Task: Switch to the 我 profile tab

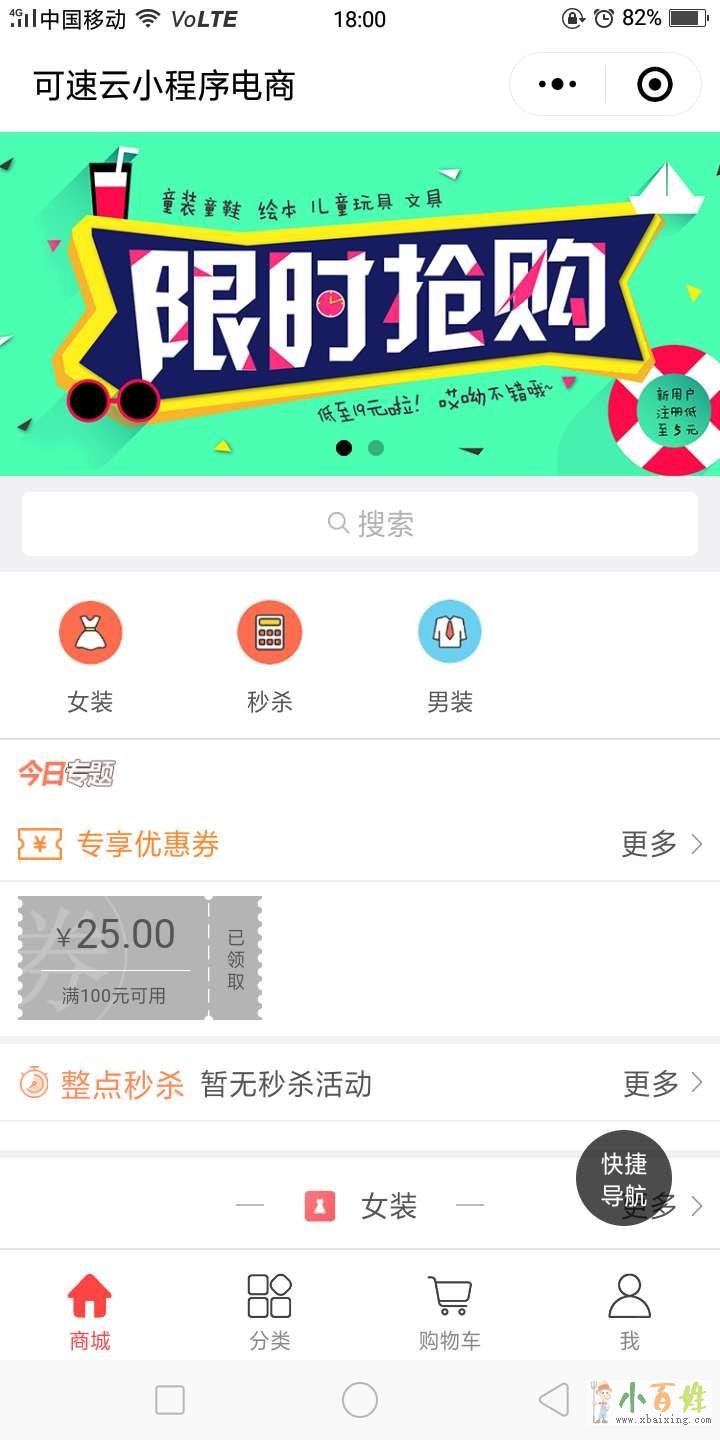Action: [x=630, y=1312]
